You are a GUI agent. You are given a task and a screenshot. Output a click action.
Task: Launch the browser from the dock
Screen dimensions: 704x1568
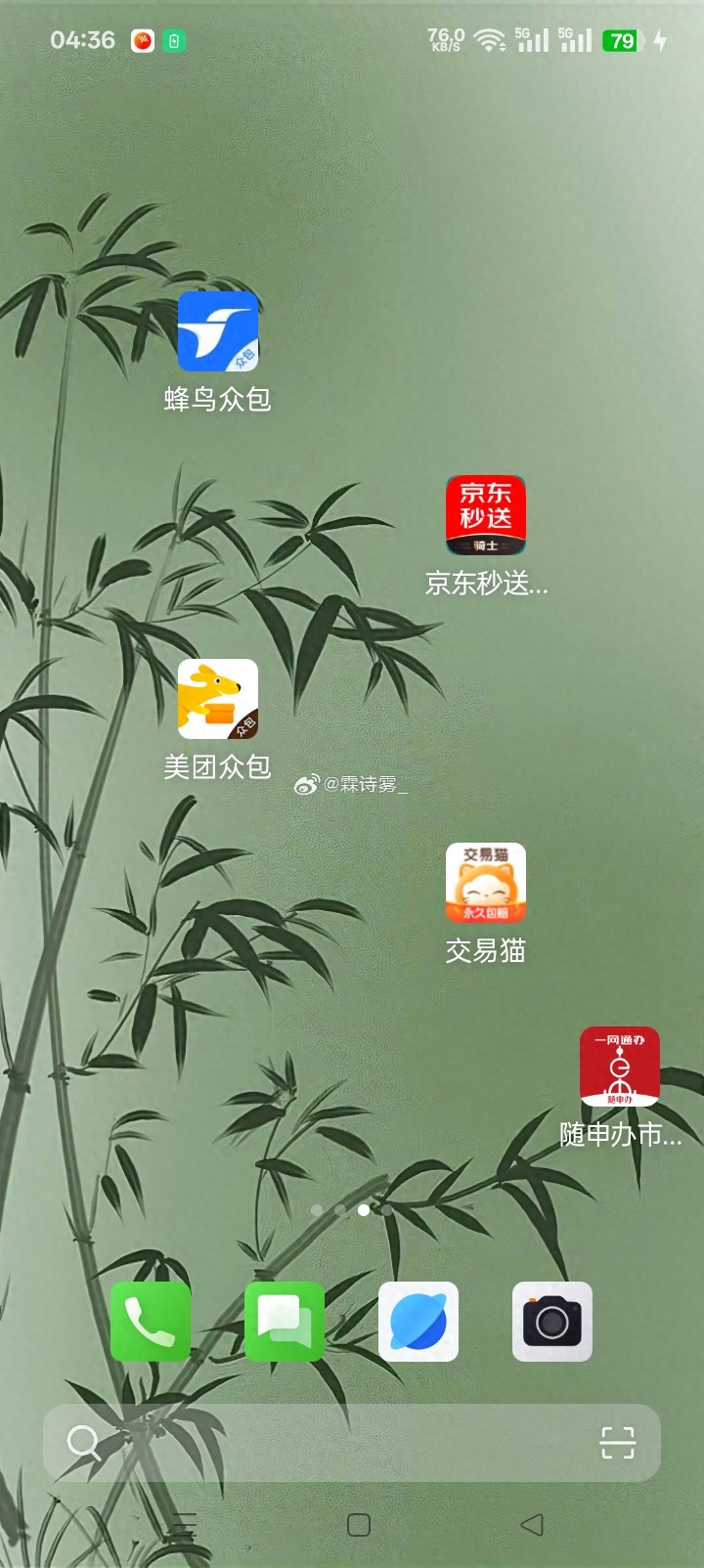point(418,1322)
